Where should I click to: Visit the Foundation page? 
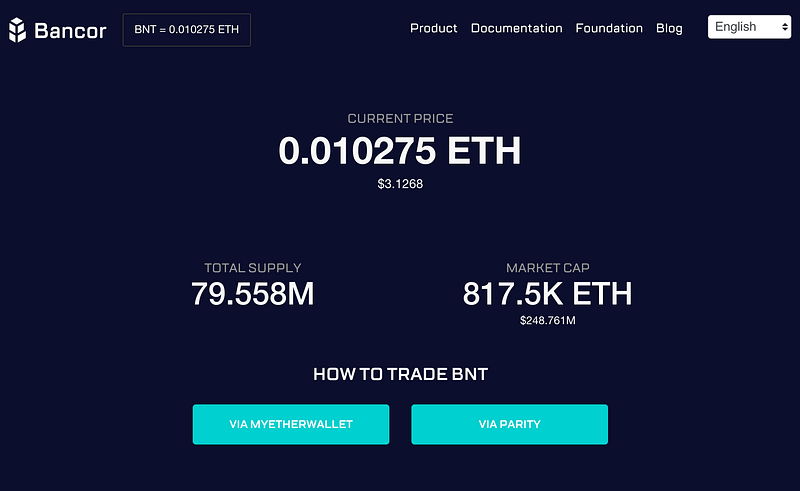tap(609, 28)
